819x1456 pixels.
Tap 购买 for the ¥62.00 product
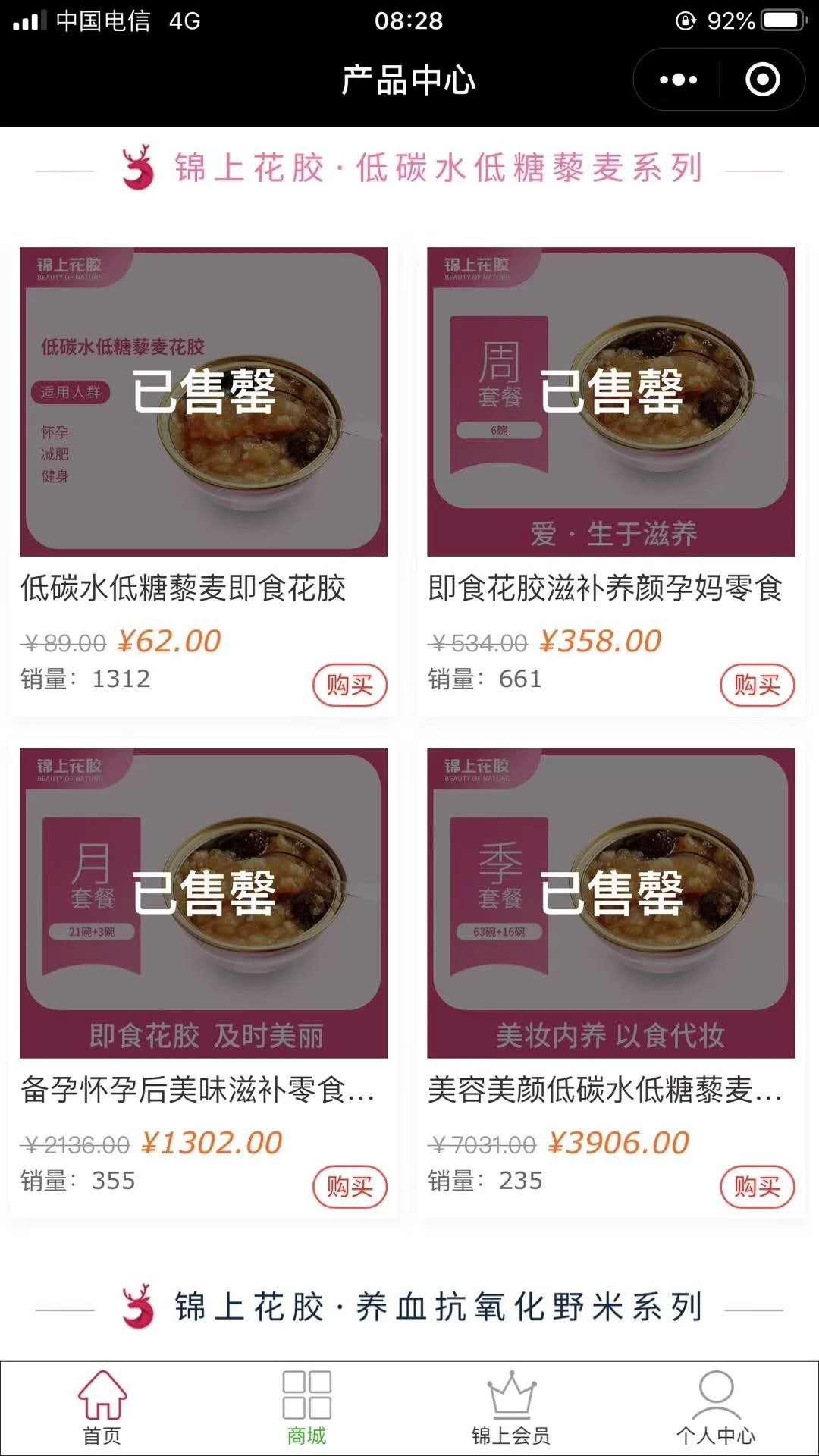tap(350, 686)
